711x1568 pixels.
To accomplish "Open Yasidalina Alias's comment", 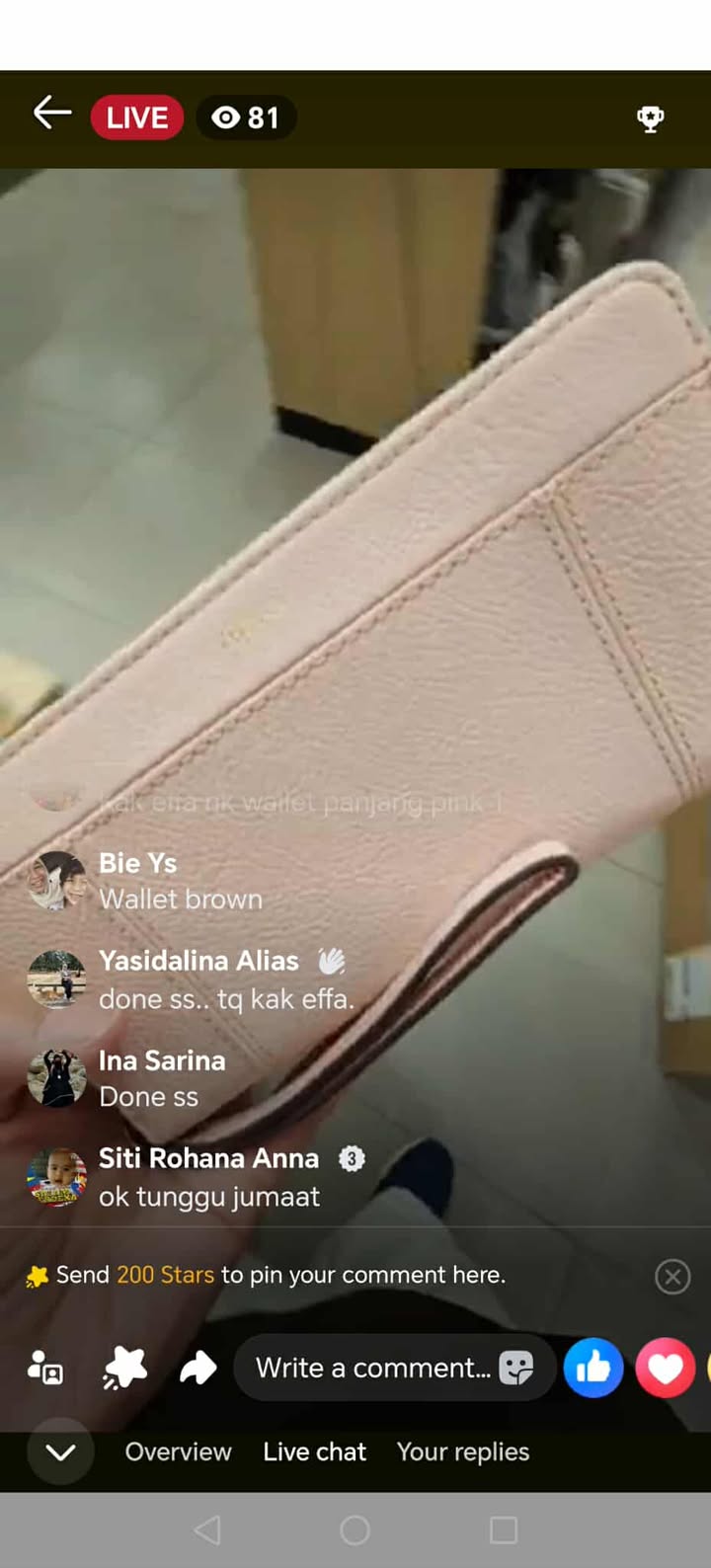I will (x=226, y=998).
